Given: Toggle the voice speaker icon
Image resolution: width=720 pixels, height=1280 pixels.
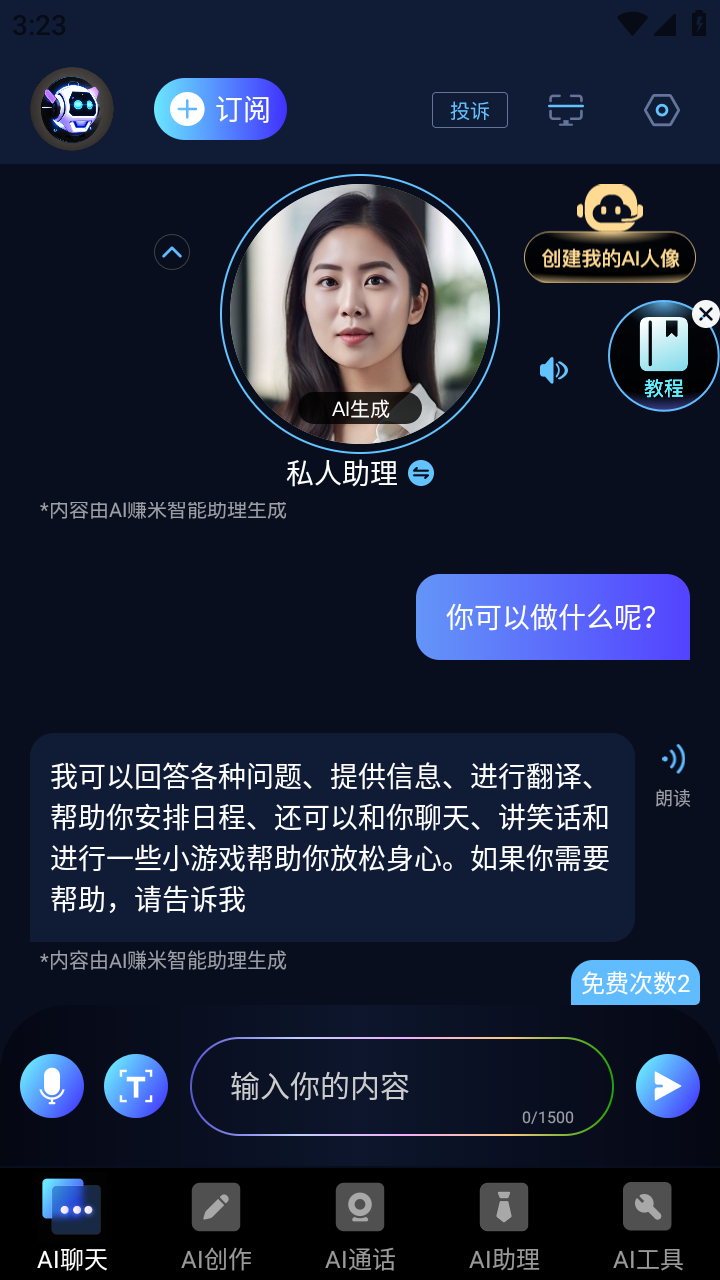Looking at the screenshot, I should [553, 371].
